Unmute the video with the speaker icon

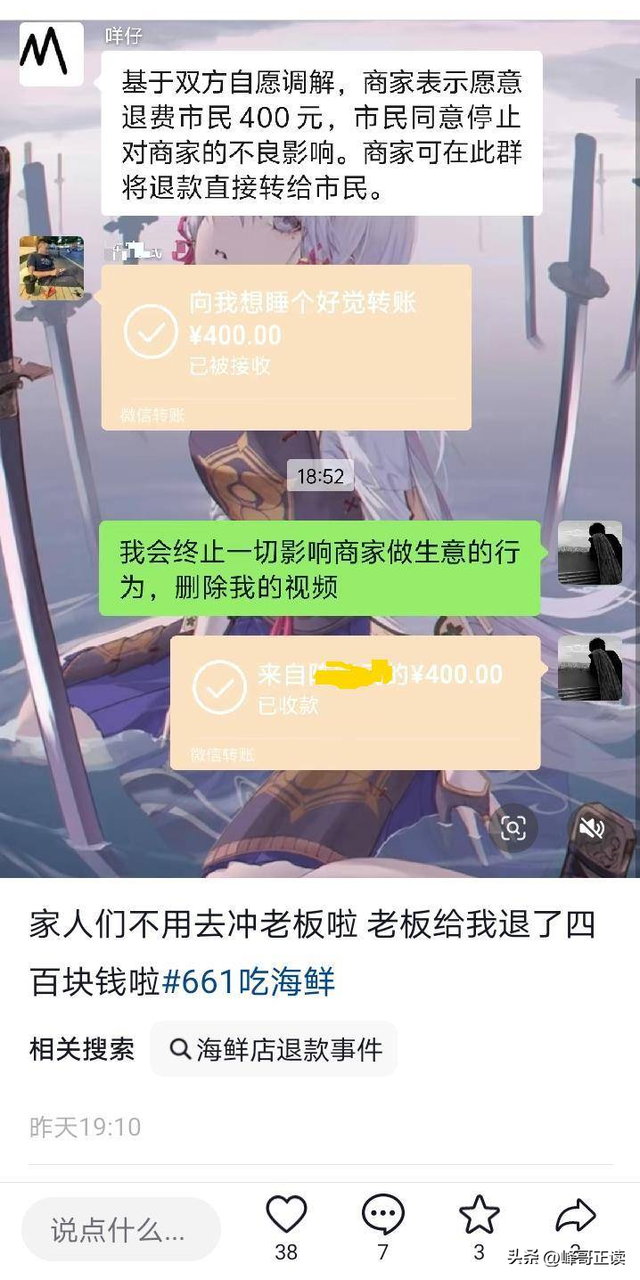pyautogui.click(x=592, y=828)
